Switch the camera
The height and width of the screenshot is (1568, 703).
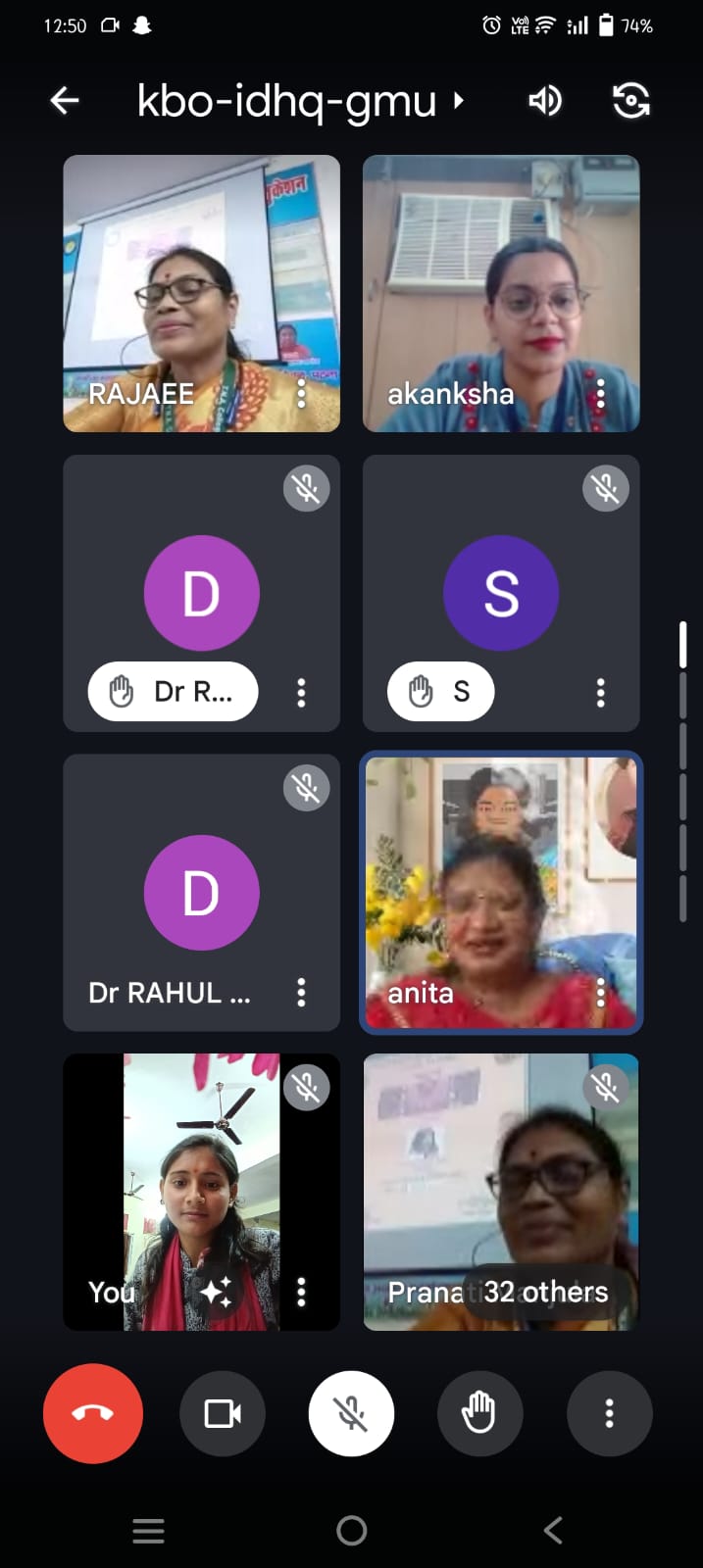(x=630, y=100)
